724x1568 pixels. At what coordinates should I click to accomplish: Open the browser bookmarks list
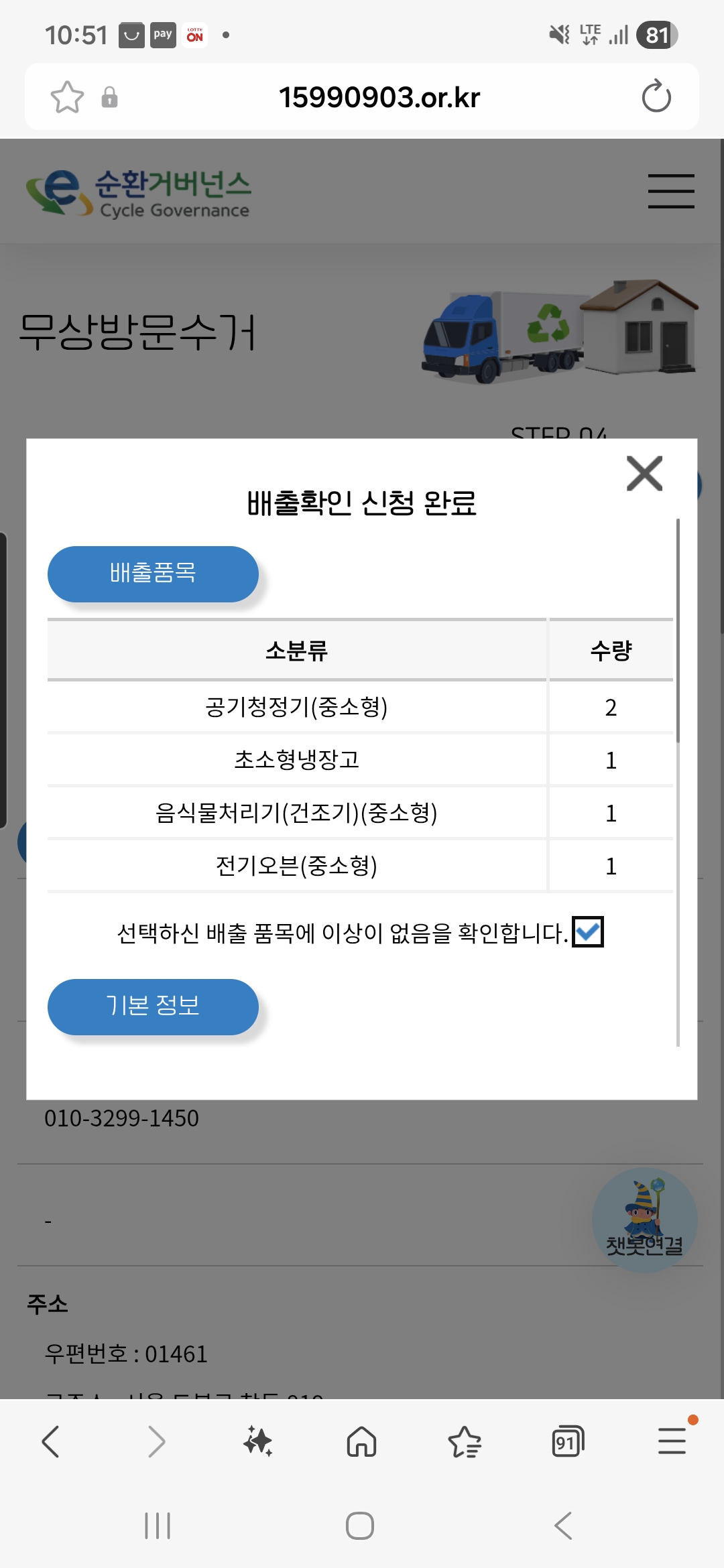[465, 1441]
